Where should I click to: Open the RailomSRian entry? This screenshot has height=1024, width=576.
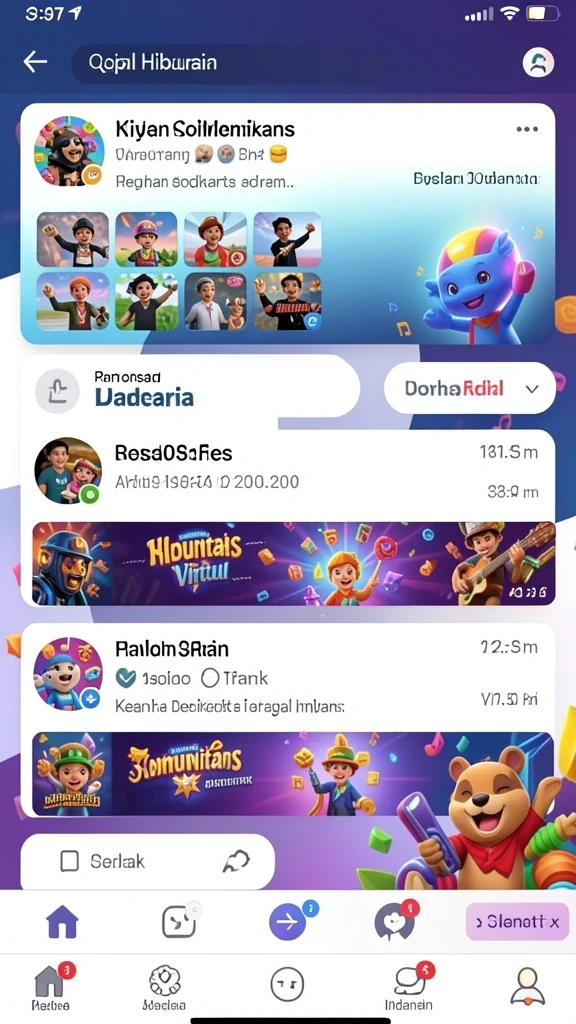click(x=287, y=676)
